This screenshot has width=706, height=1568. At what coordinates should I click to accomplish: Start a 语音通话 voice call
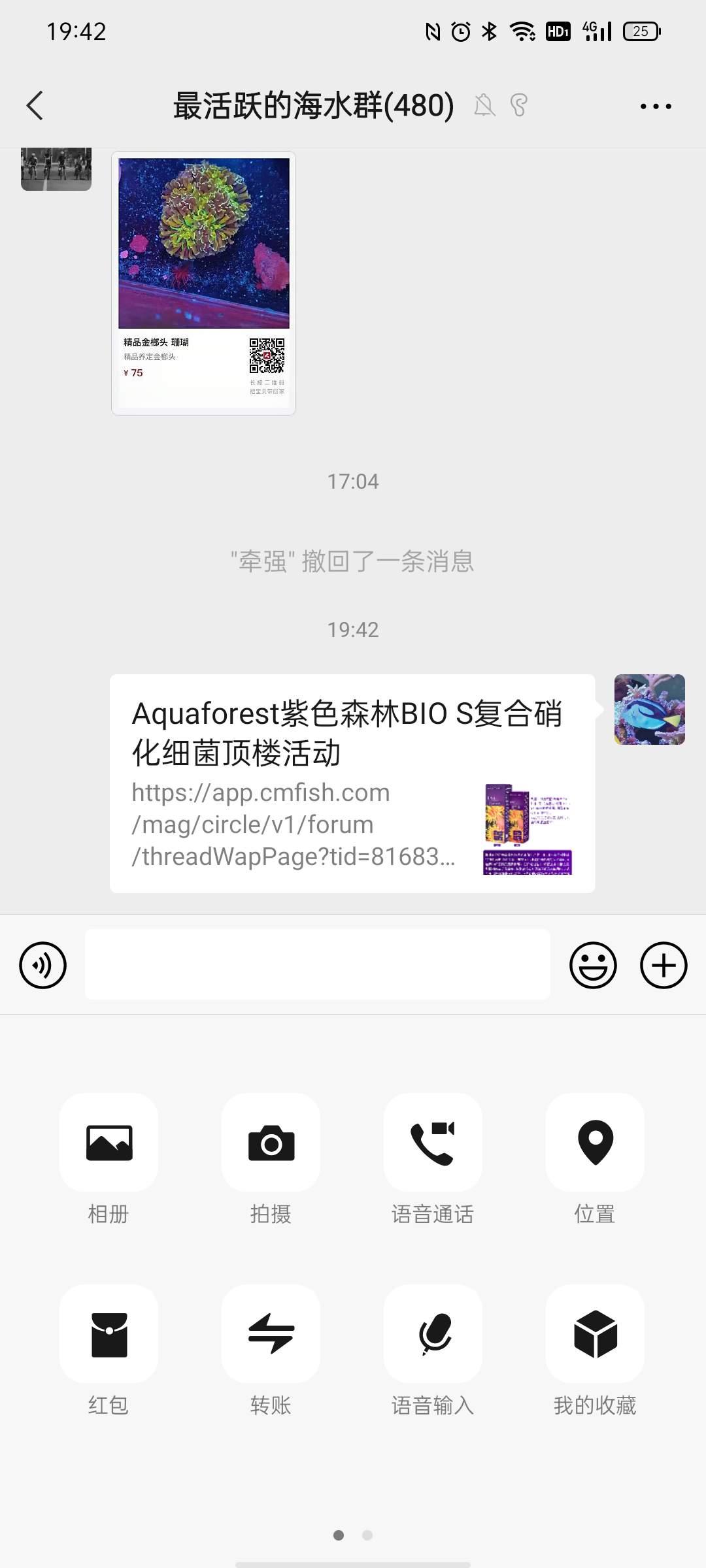[433, 1143]
